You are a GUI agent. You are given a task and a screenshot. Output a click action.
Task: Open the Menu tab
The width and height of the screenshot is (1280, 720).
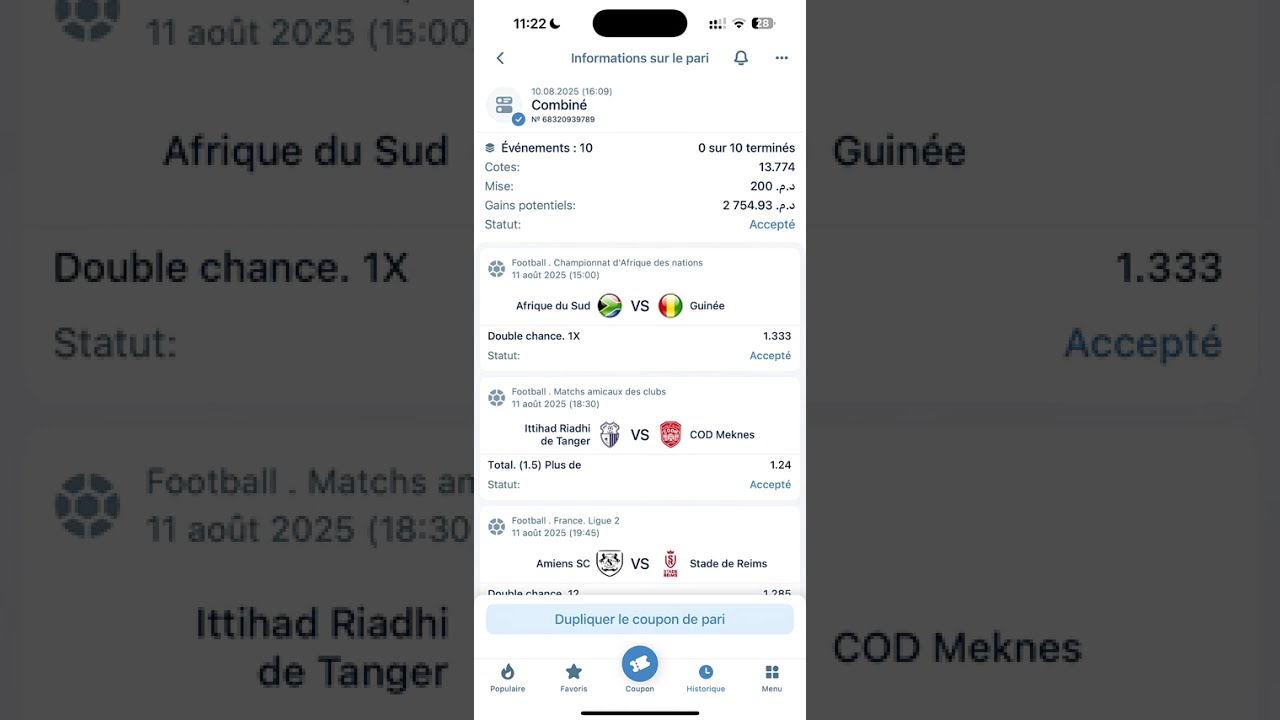coord(772,677)
